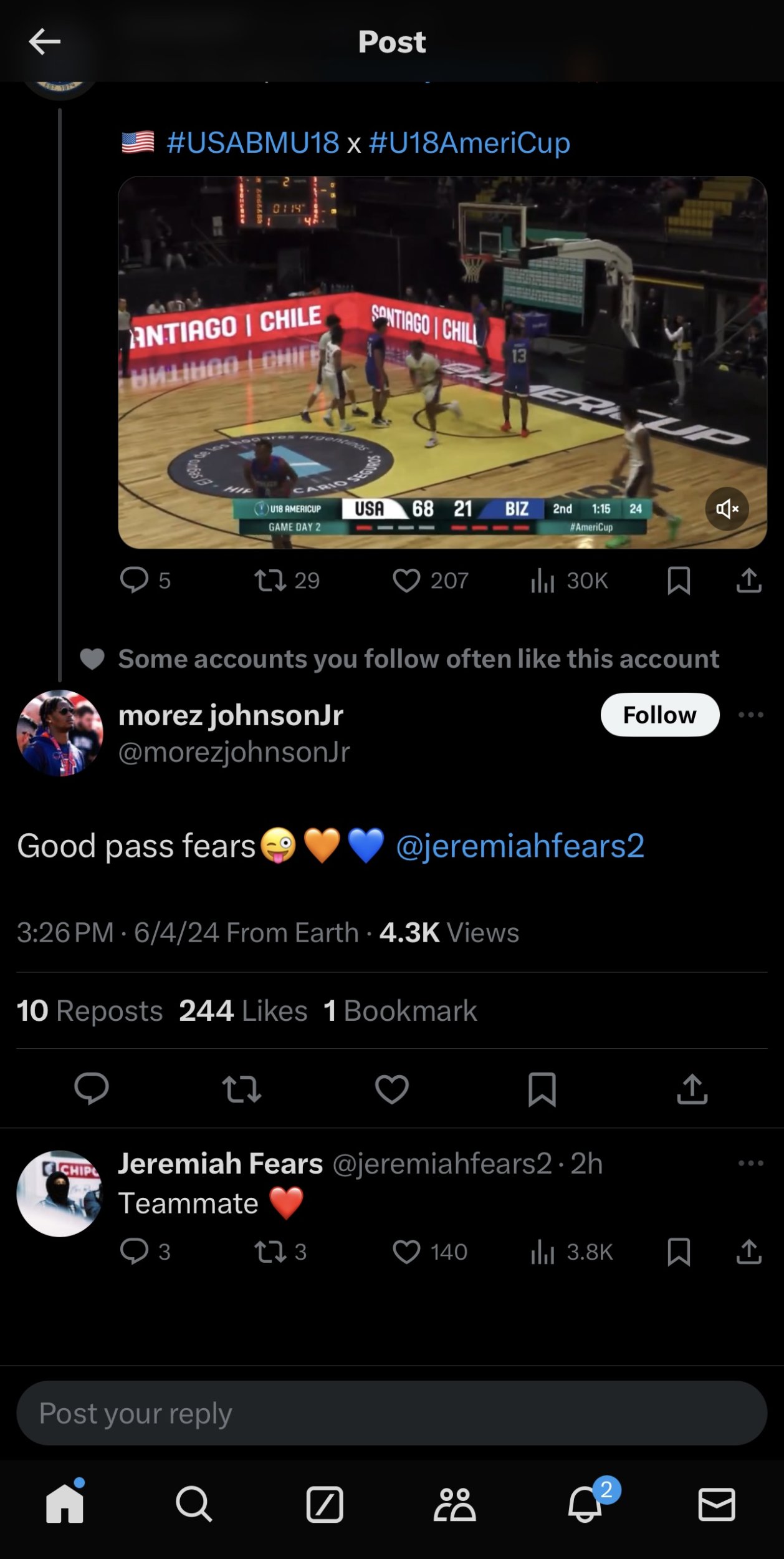
Task: Bookmark morez johnsonJr's main post
Action: (542, 1089)
